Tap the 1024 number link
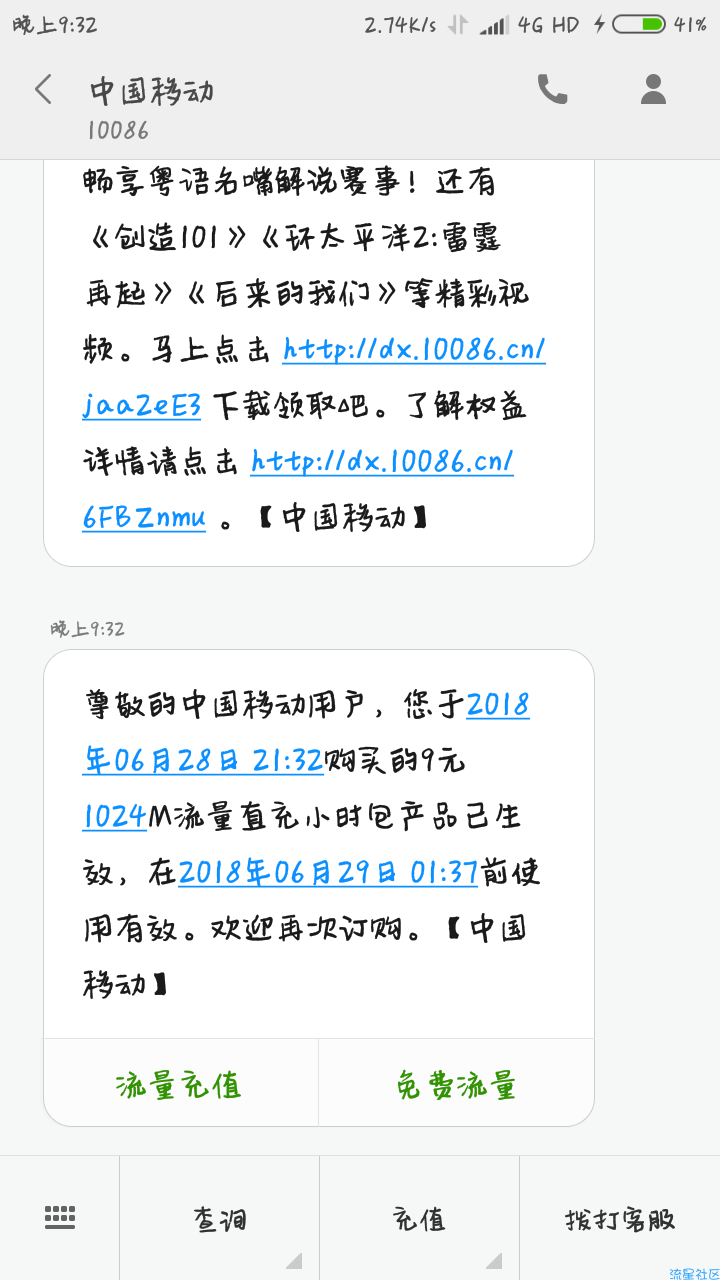Image resolution: width=720 pixels, height=1280 pixels. [x=115, y=816]
